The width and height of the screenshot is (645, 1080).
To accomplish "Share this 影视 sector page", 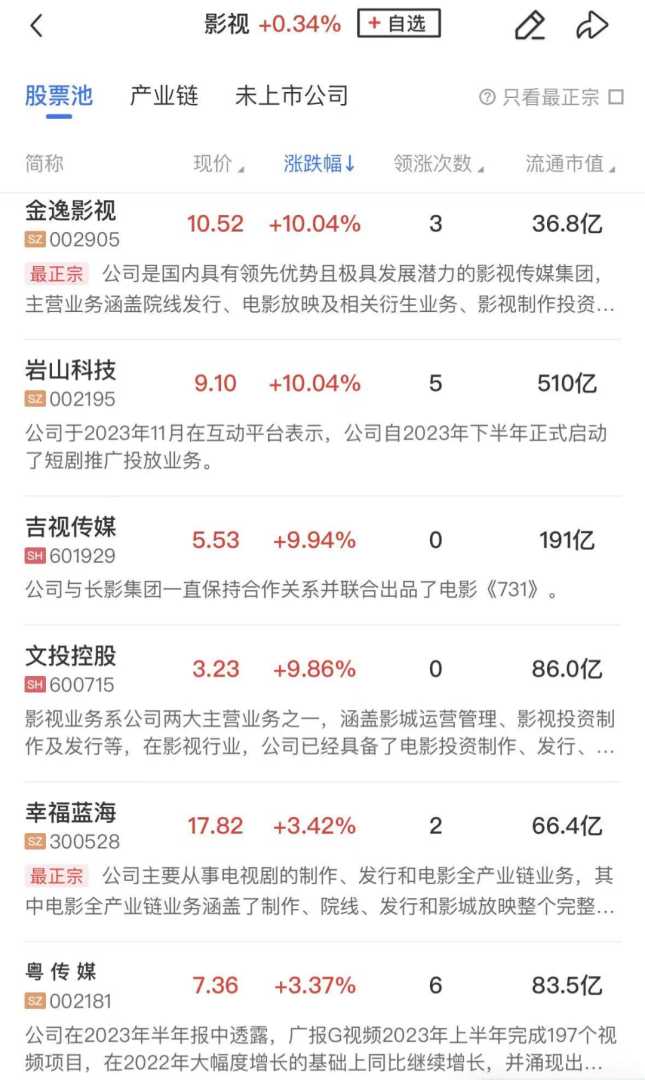I will pos(592,26).
